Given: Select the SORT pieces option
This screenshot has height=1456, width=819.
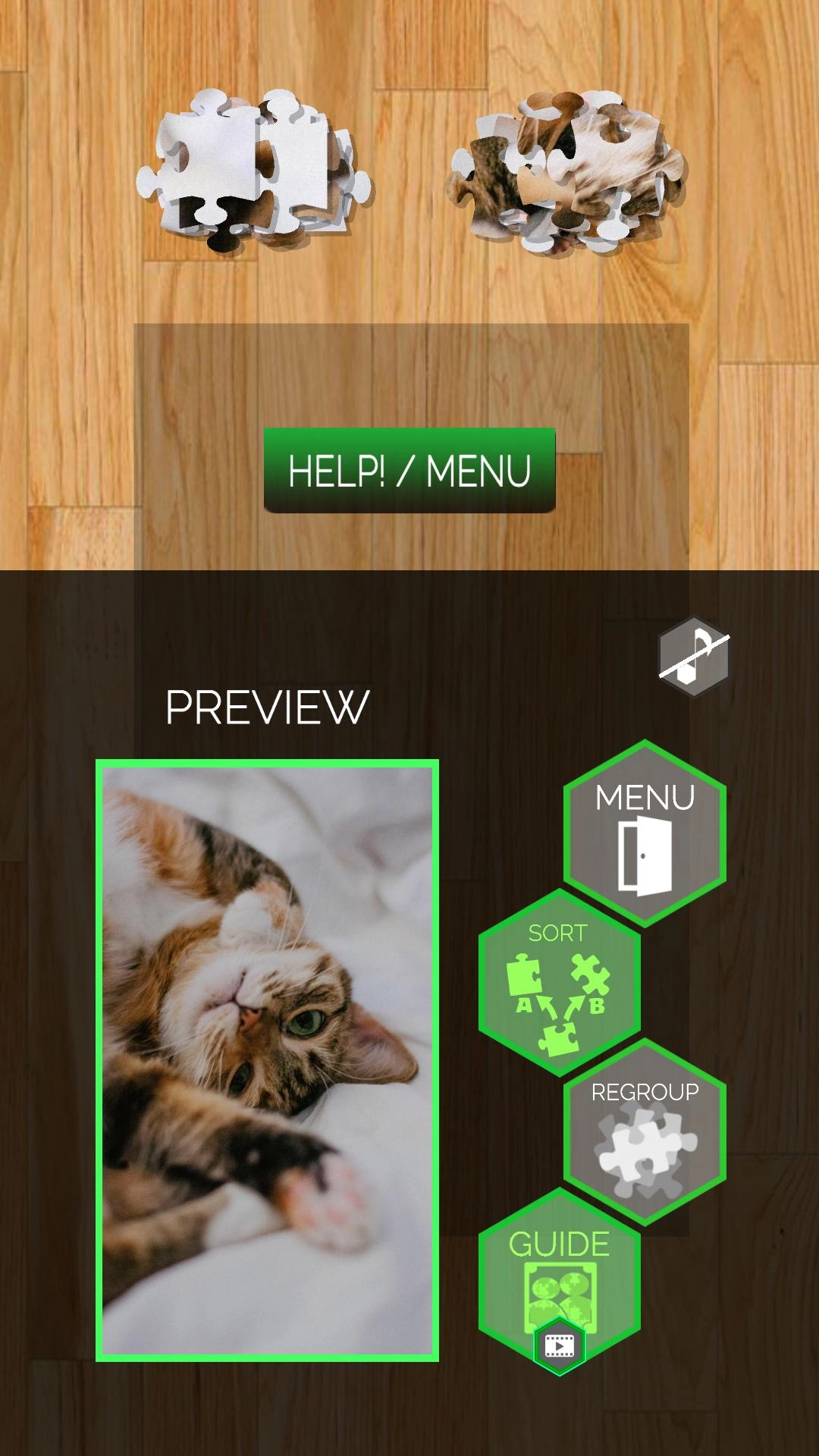Looking at the screenshot, I should [560, 983].
